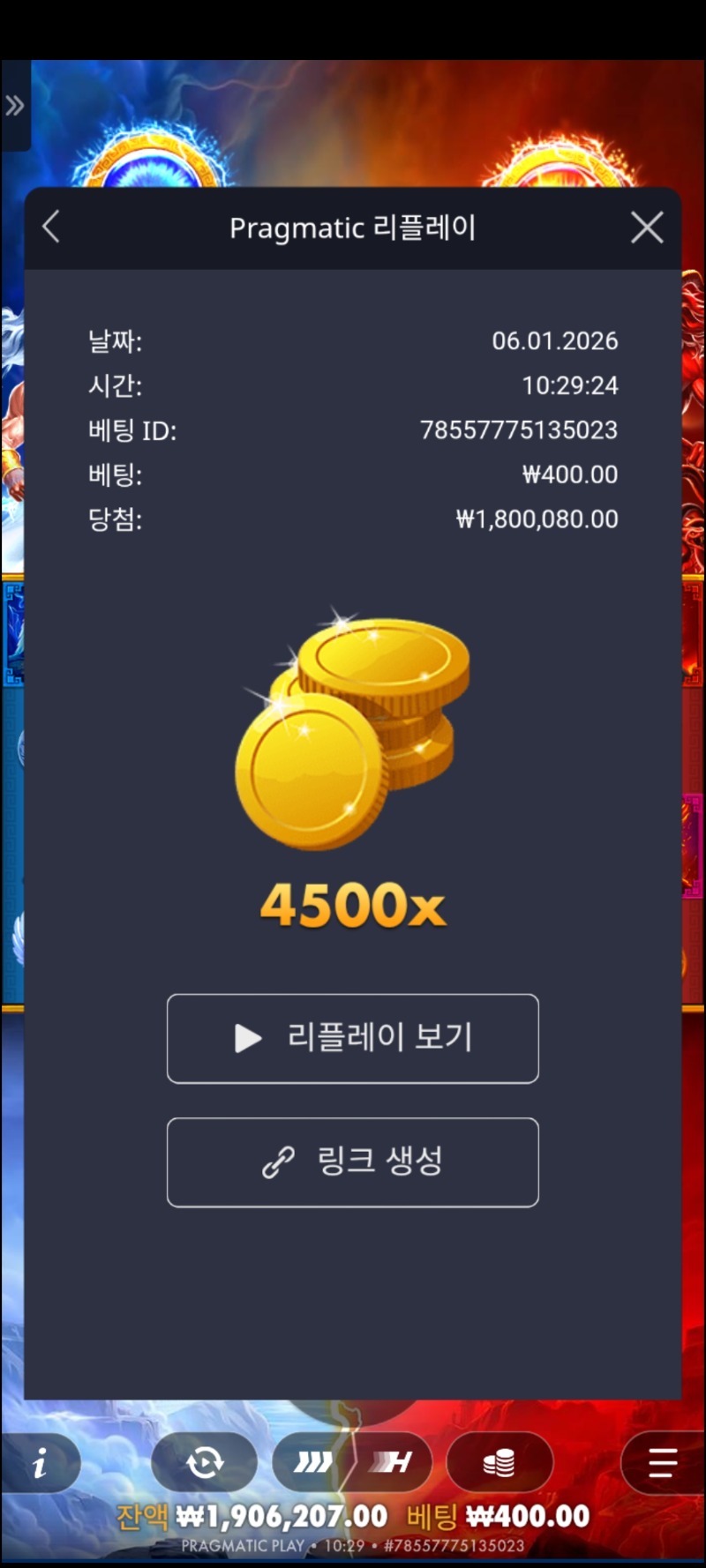The image size is (706, 1568).
Task: Select the turbo spin speed icon
Action: 313,1462
